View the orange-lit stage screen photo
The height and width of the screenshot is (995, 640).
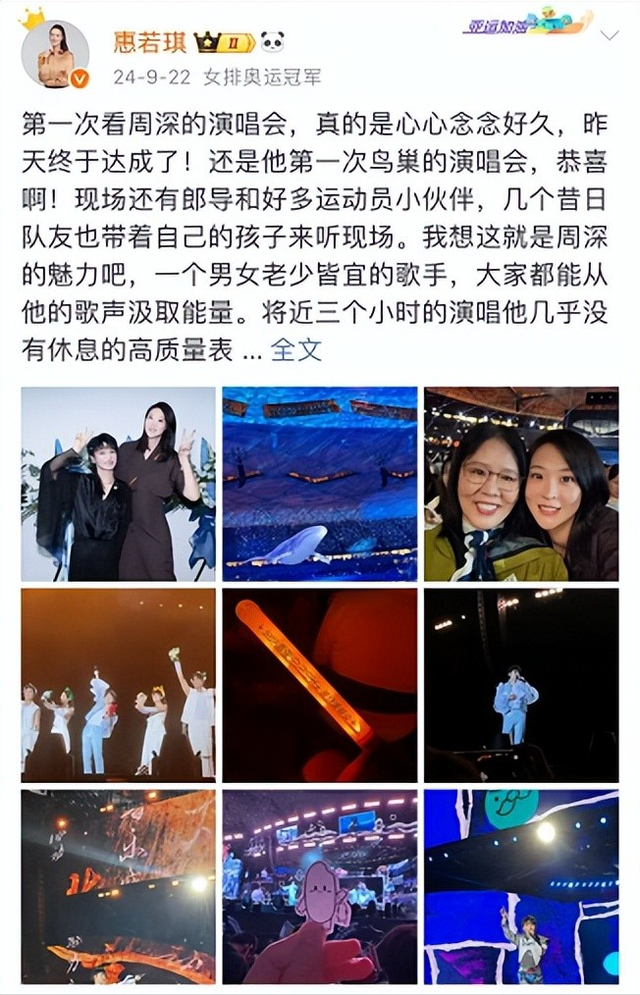[x=118, y=886]
